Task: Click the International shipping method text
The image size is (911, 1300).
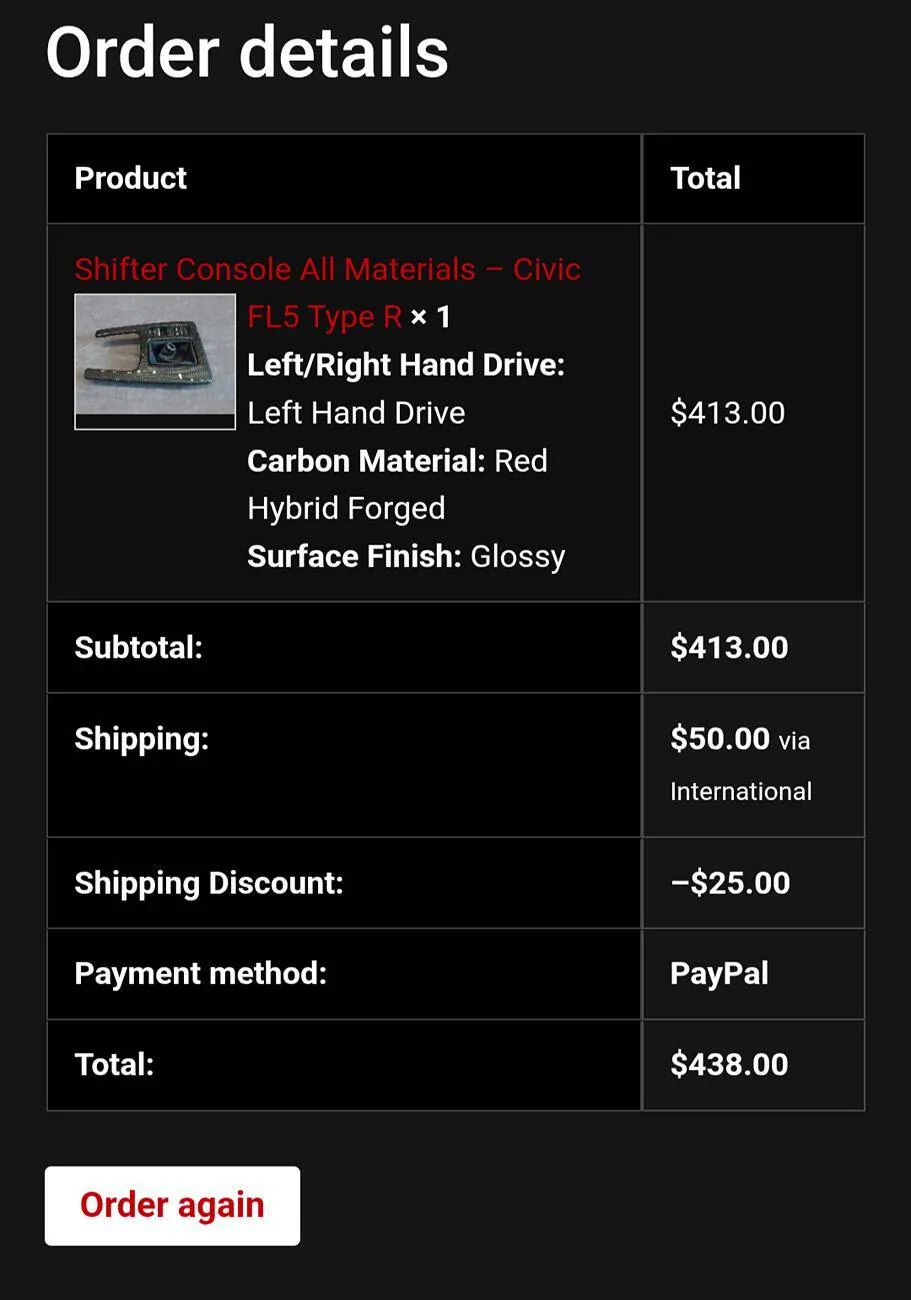Action: (x=740, y=791)
